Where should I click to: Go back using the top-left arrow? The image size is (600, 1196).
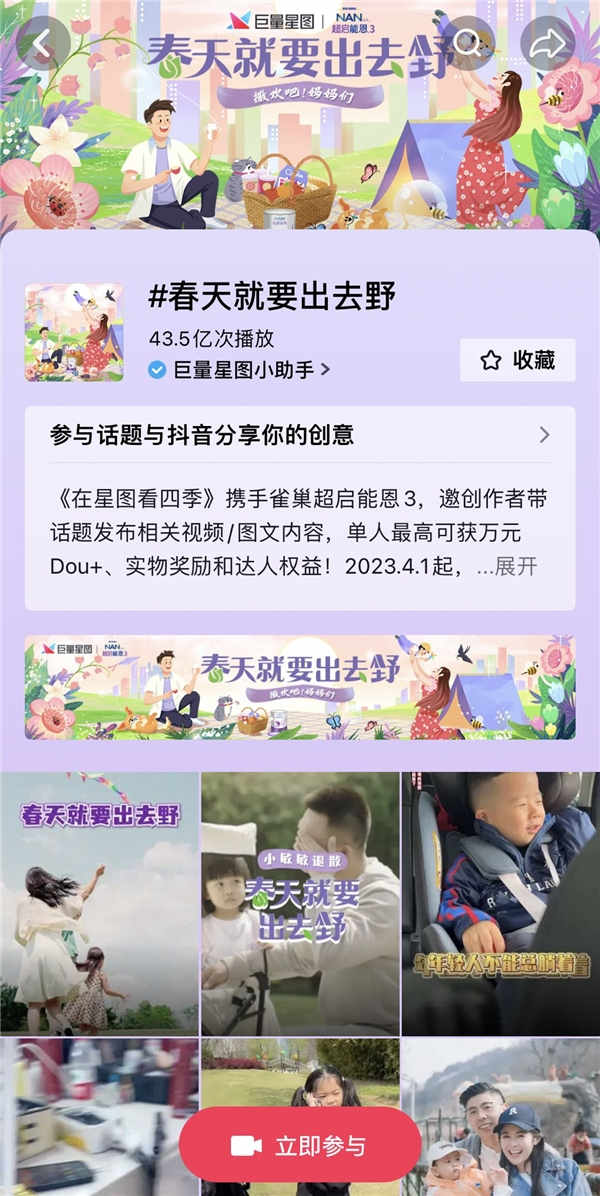pyautogui.click(x=43, y=43)
